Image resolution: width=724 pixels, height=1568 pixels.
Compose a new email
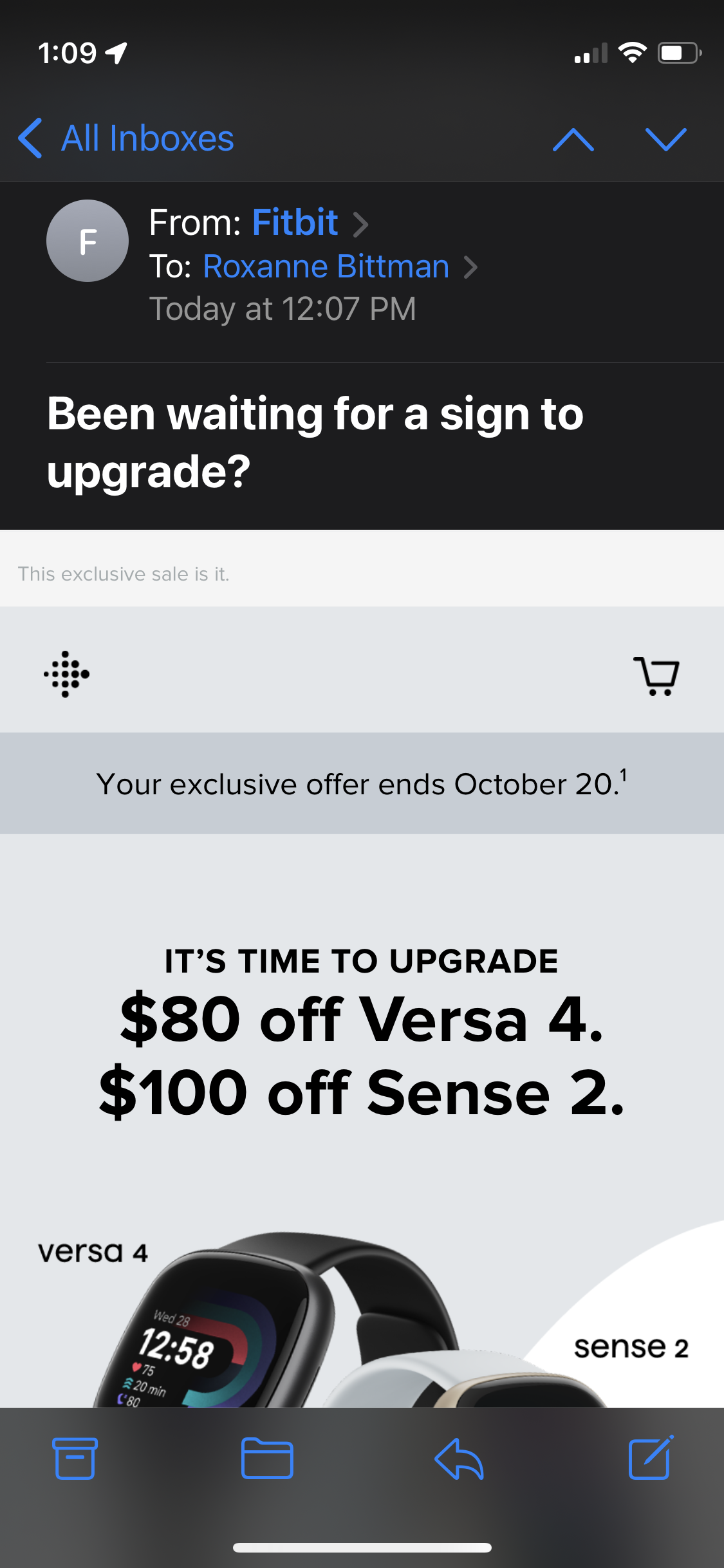tap(650, 1458)
